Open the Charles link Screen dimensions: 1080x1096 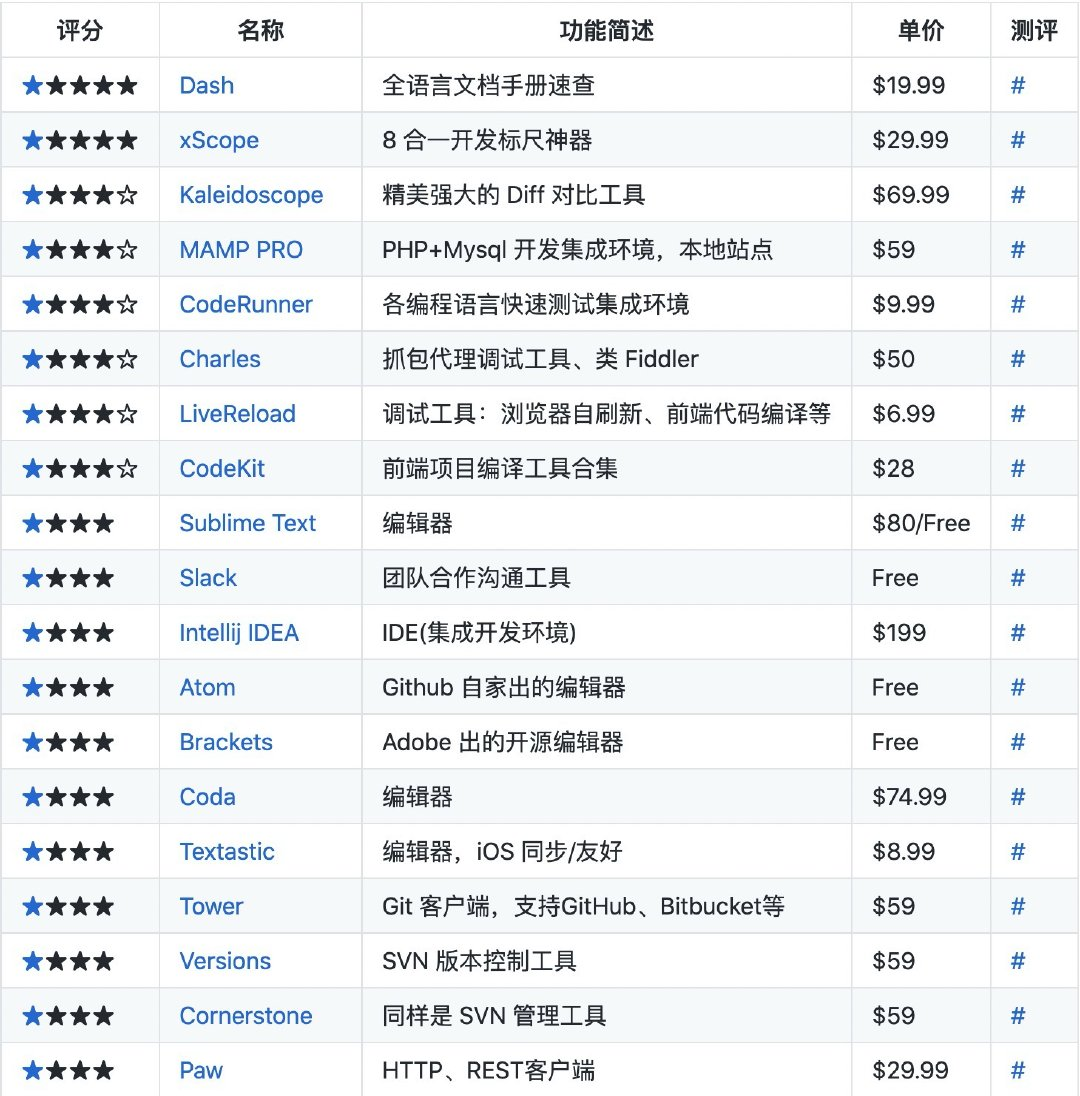click(220, 359)
